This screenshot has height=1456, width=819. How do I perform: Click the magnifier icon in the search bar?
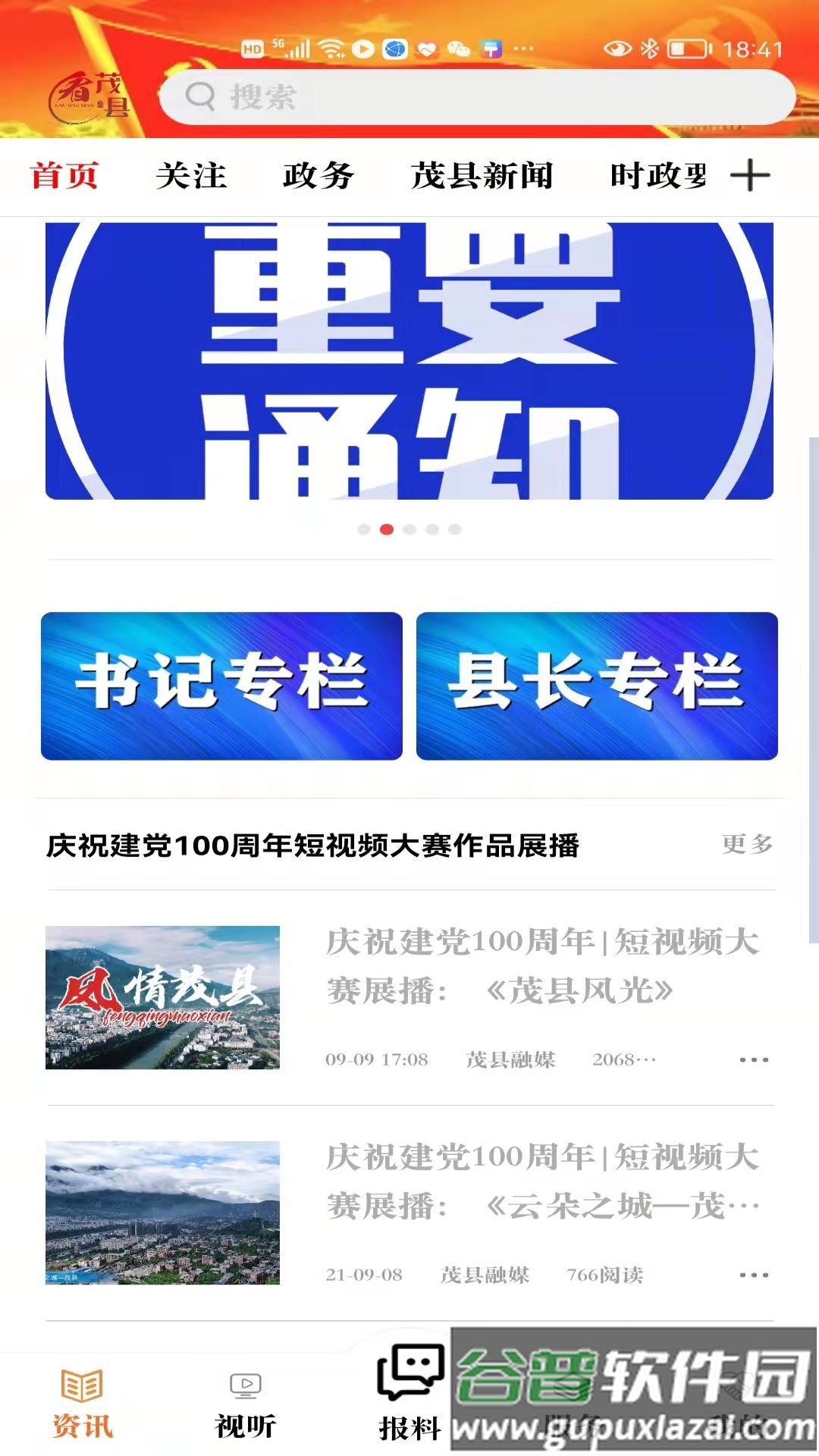tap(200, 97)
